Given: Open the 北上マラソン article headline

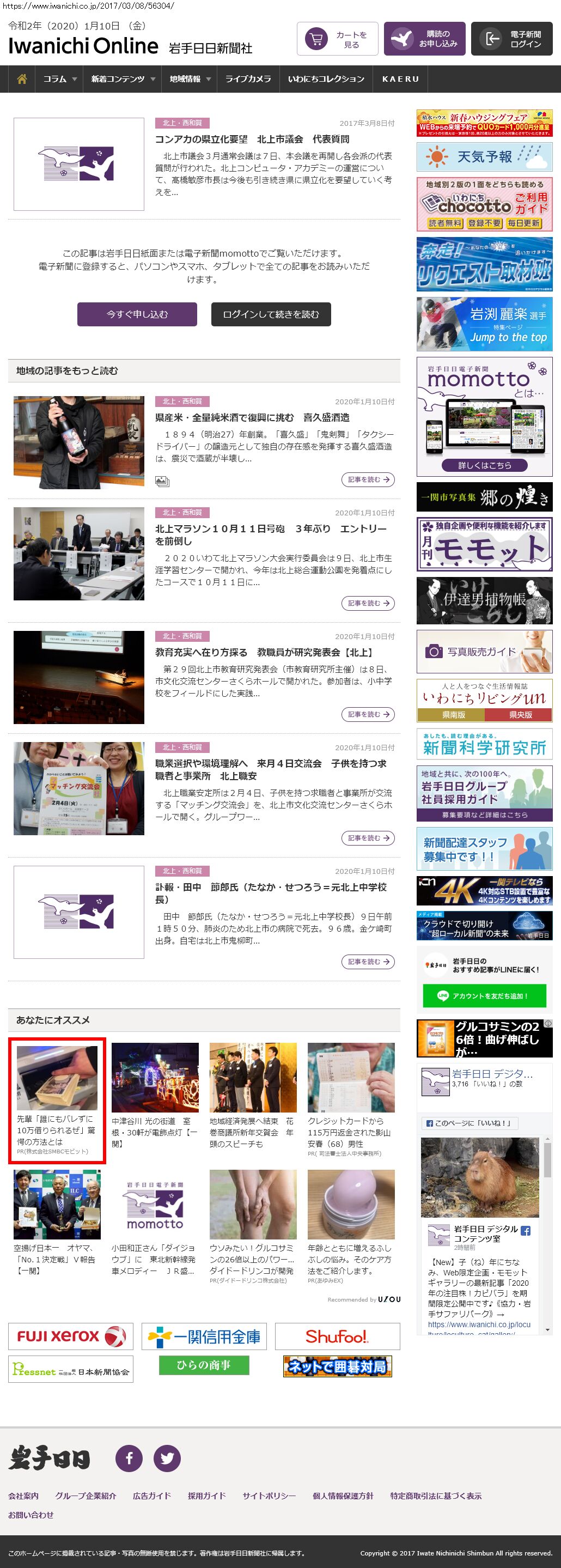Looking at the screenshot, I should tap(271, 534).
